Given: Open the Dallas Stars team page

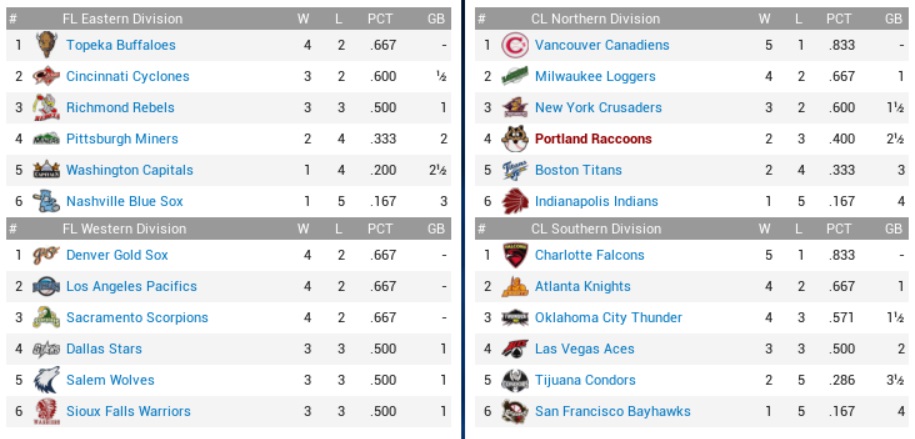Looking at the screenshot, I should pos(104,348).
